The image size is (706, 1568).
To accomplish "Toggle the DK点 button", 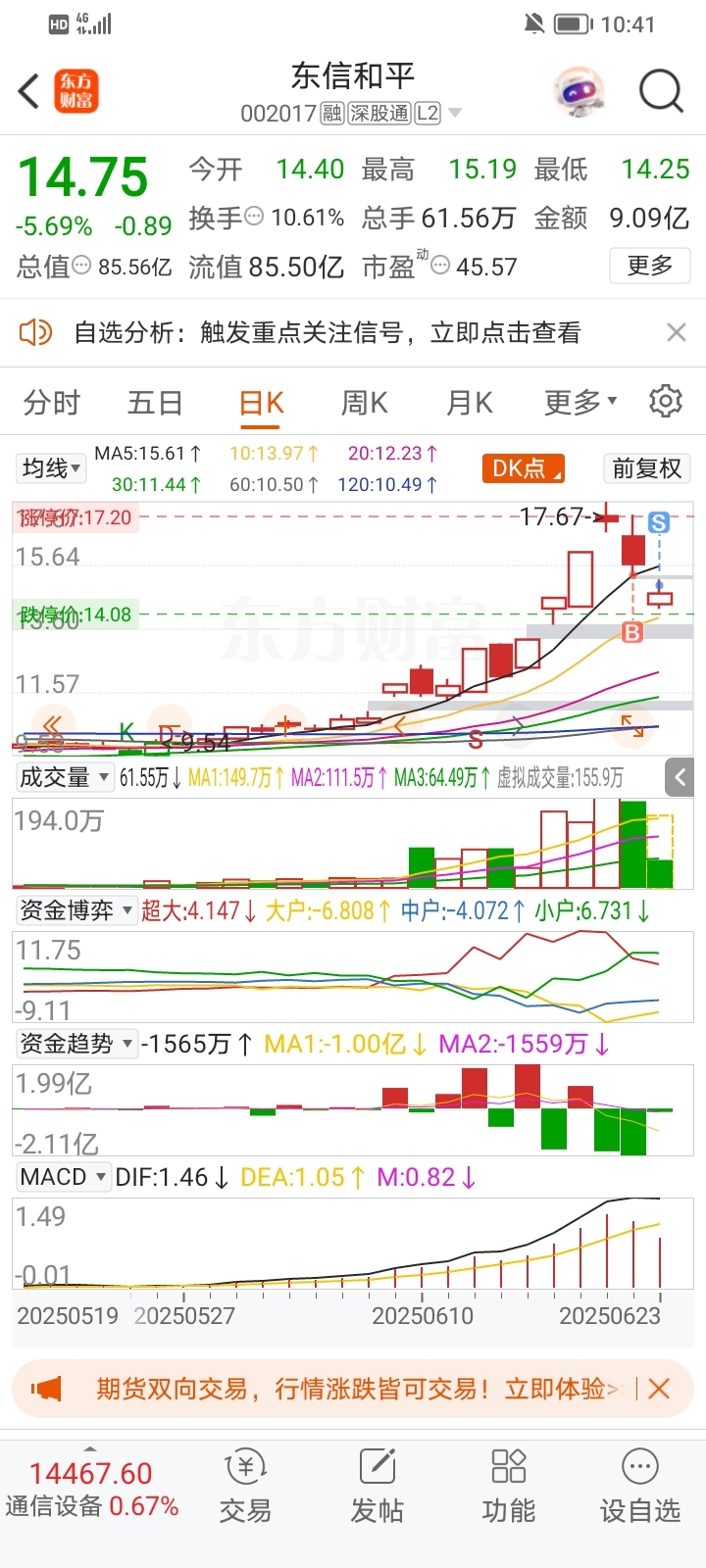I will pyautogui.click(x=523, y=468).
